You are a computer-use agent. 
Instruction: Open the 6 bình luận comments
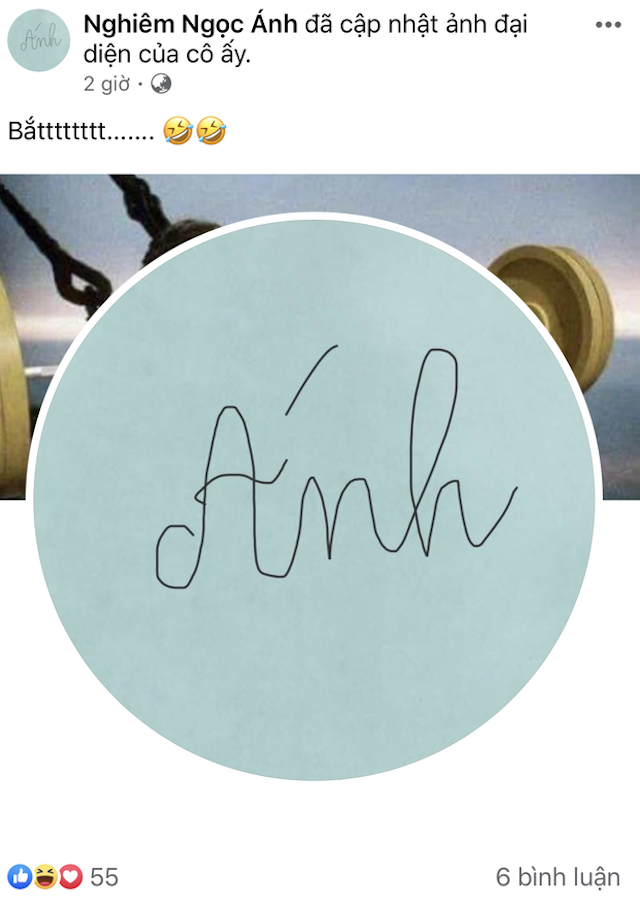point(558,877)
